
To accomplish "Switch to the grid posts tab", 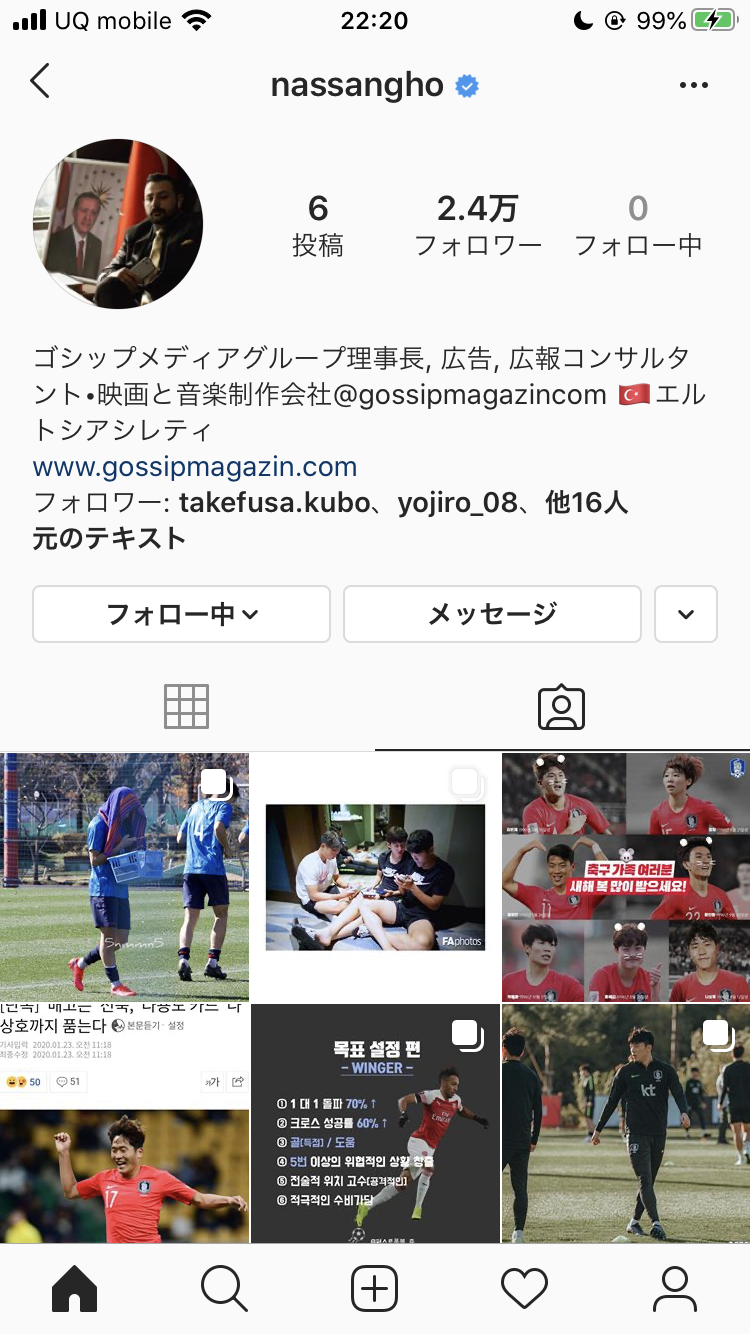I will (x=187, y=707).
